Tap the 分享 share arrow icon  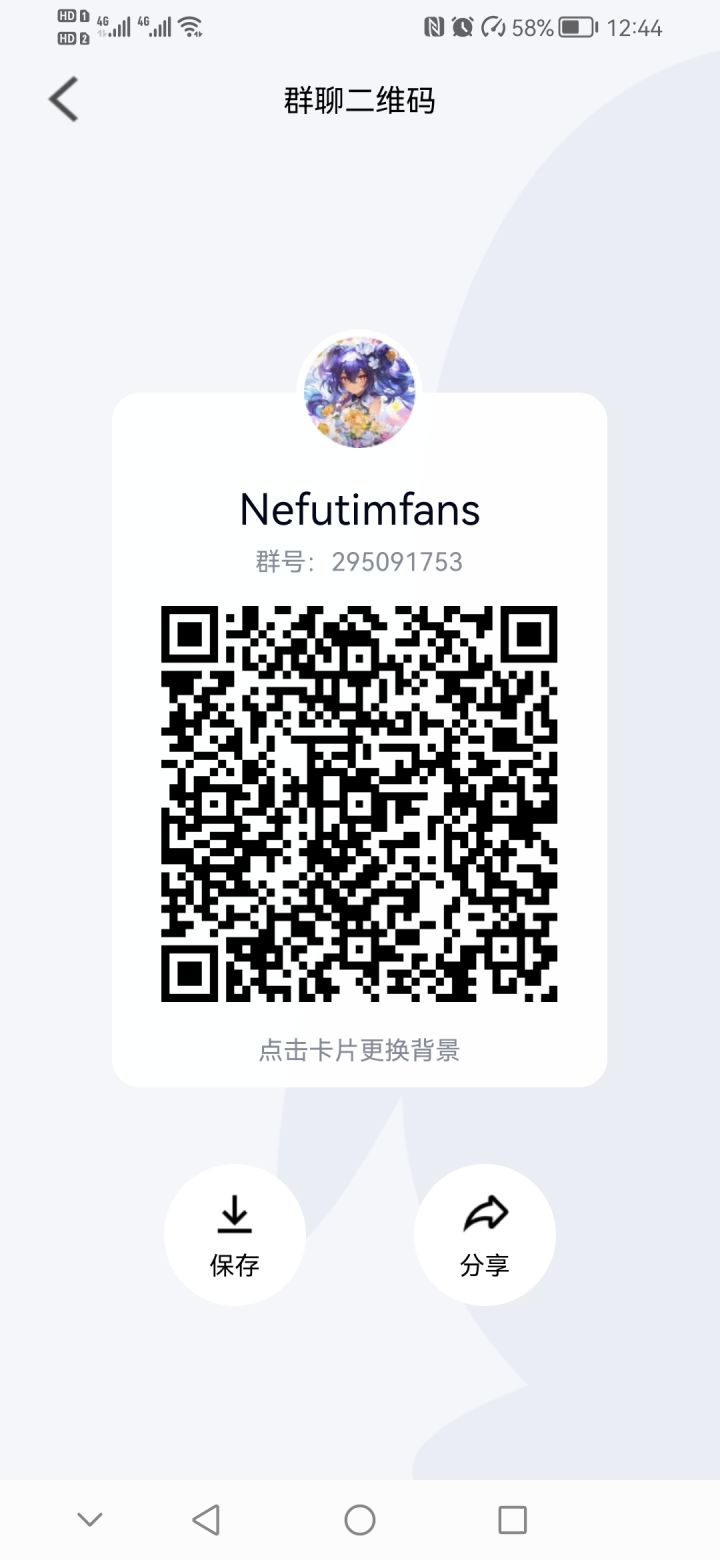coord(485,1211)
